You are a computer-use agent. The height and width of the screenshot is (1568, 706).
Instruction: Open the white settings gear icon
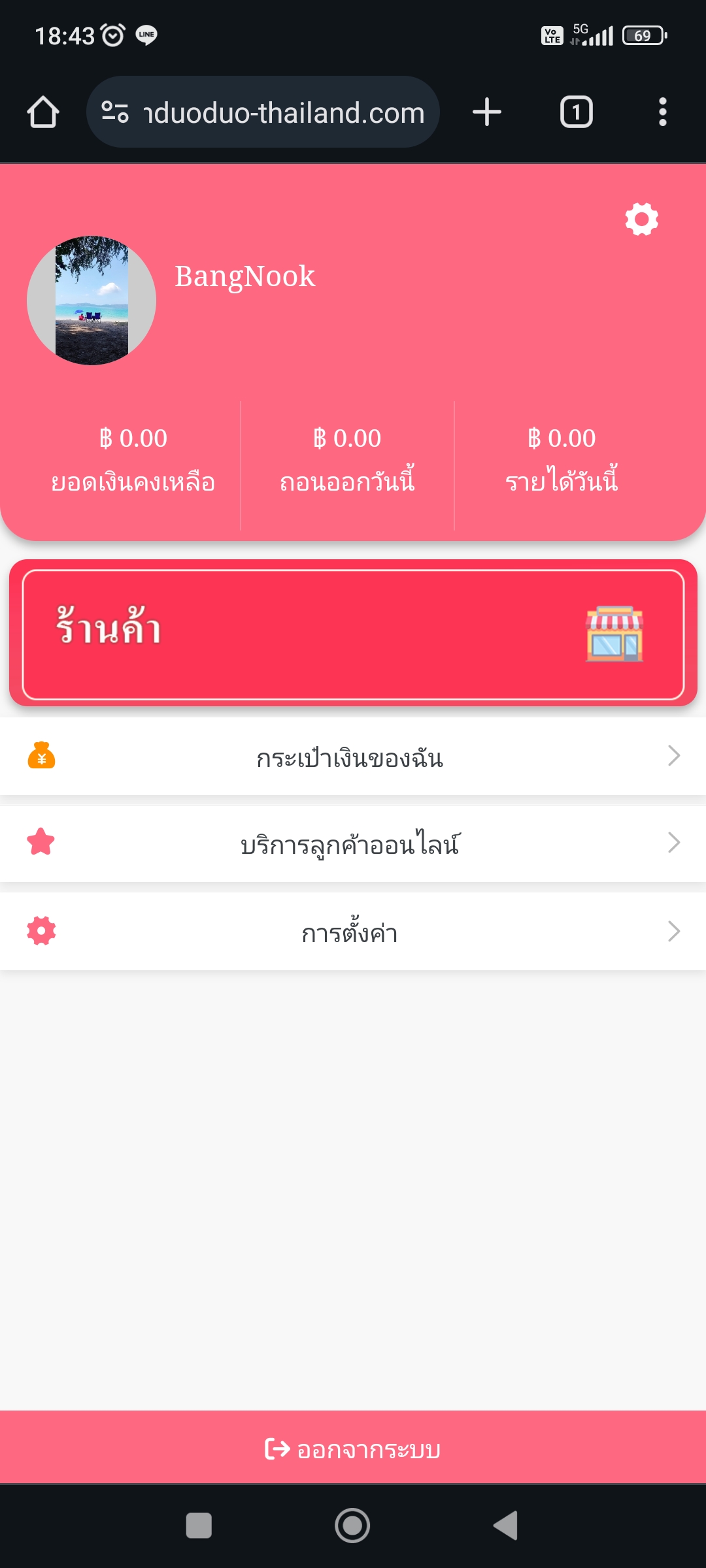point(641,219)
